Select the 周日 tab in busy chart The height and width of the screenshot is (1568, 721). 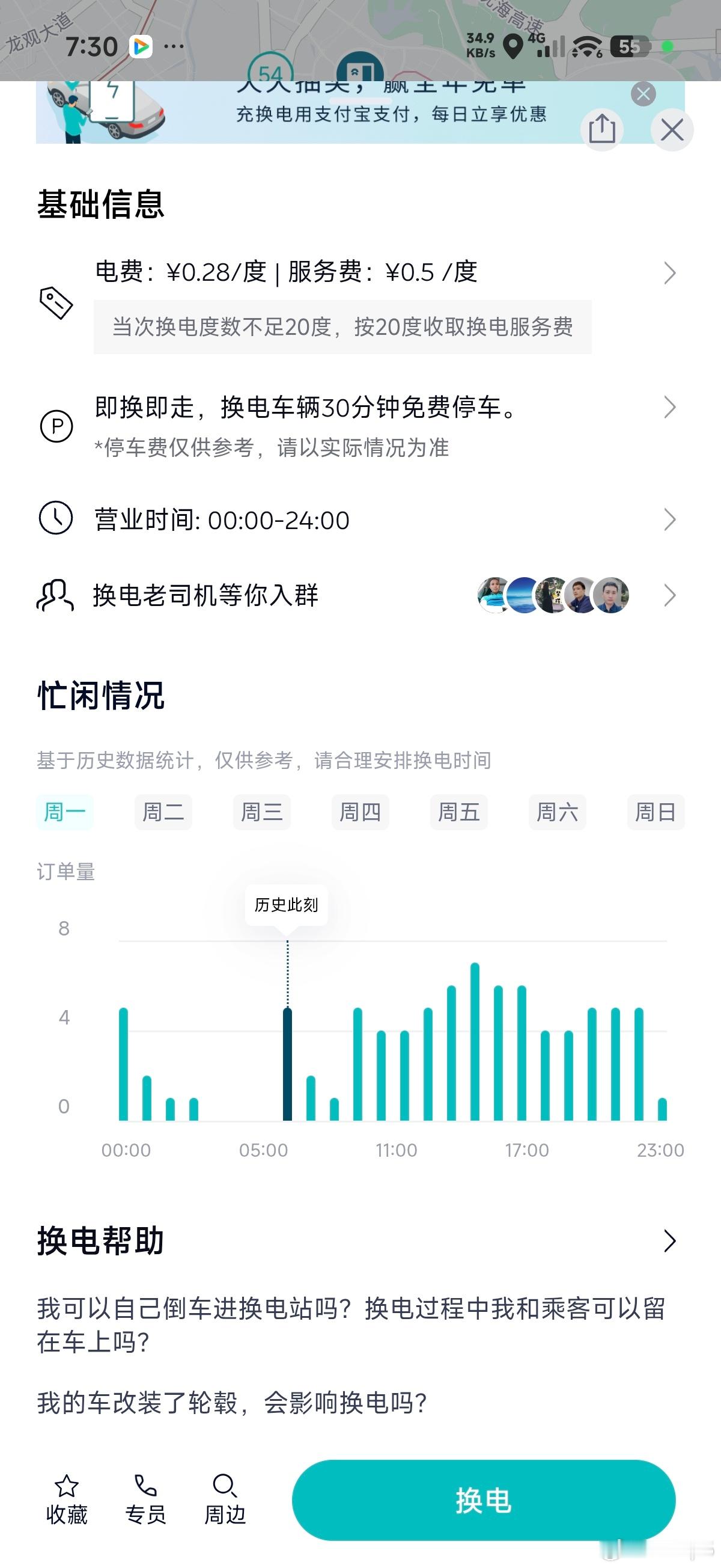point(656,812)
